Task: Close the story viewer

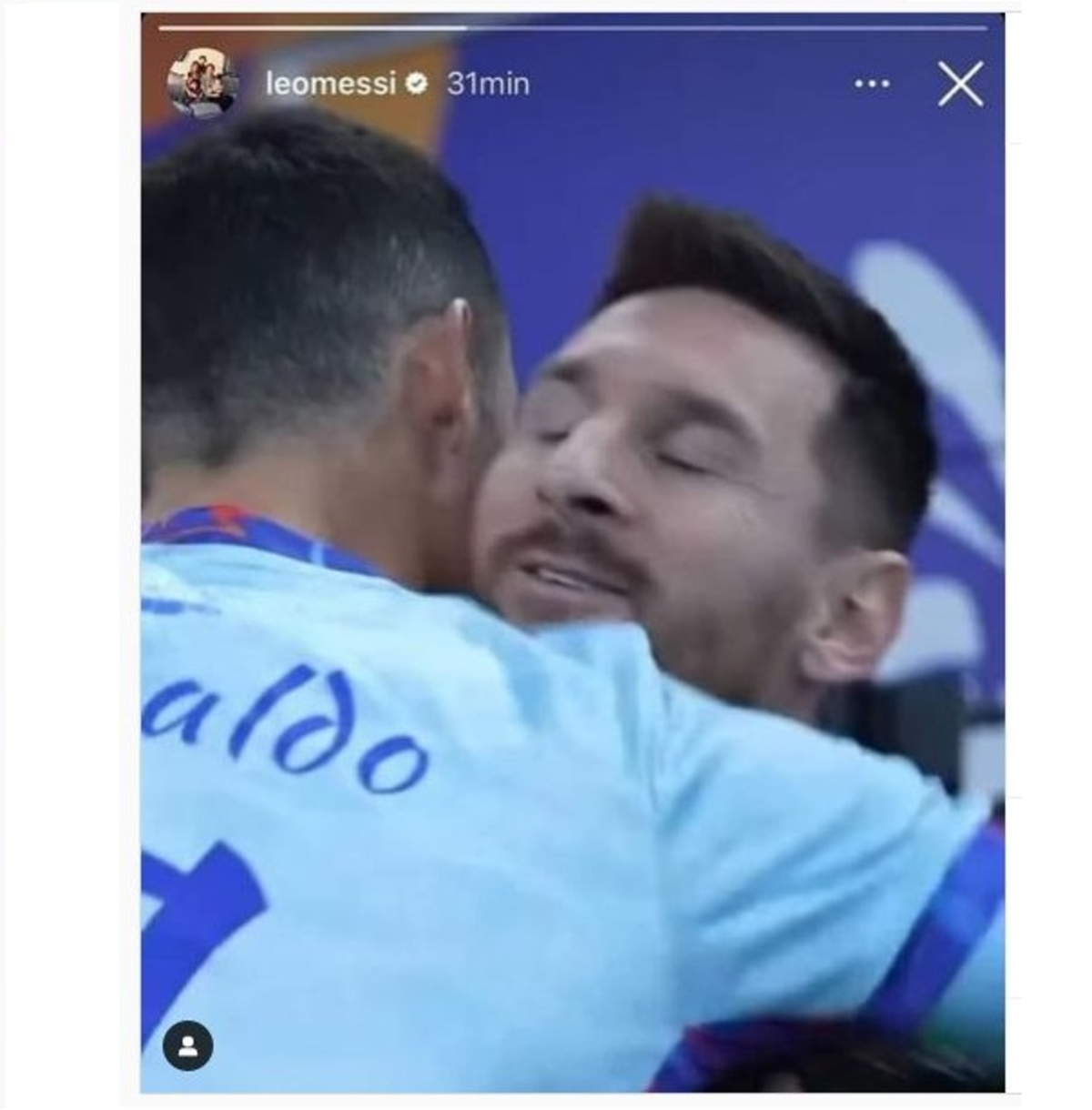Action: click(960, 85)
